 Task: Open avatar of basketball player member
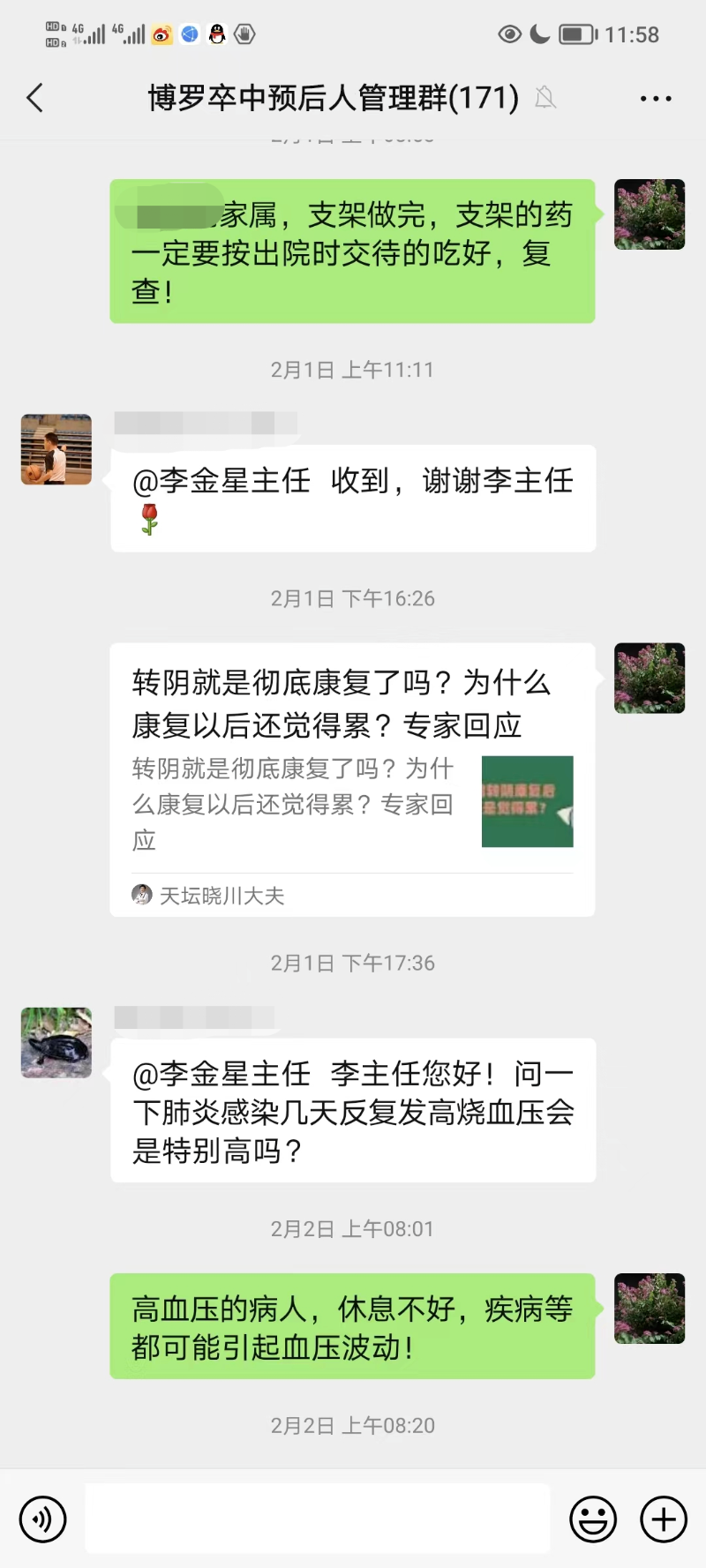click(56, 450)
